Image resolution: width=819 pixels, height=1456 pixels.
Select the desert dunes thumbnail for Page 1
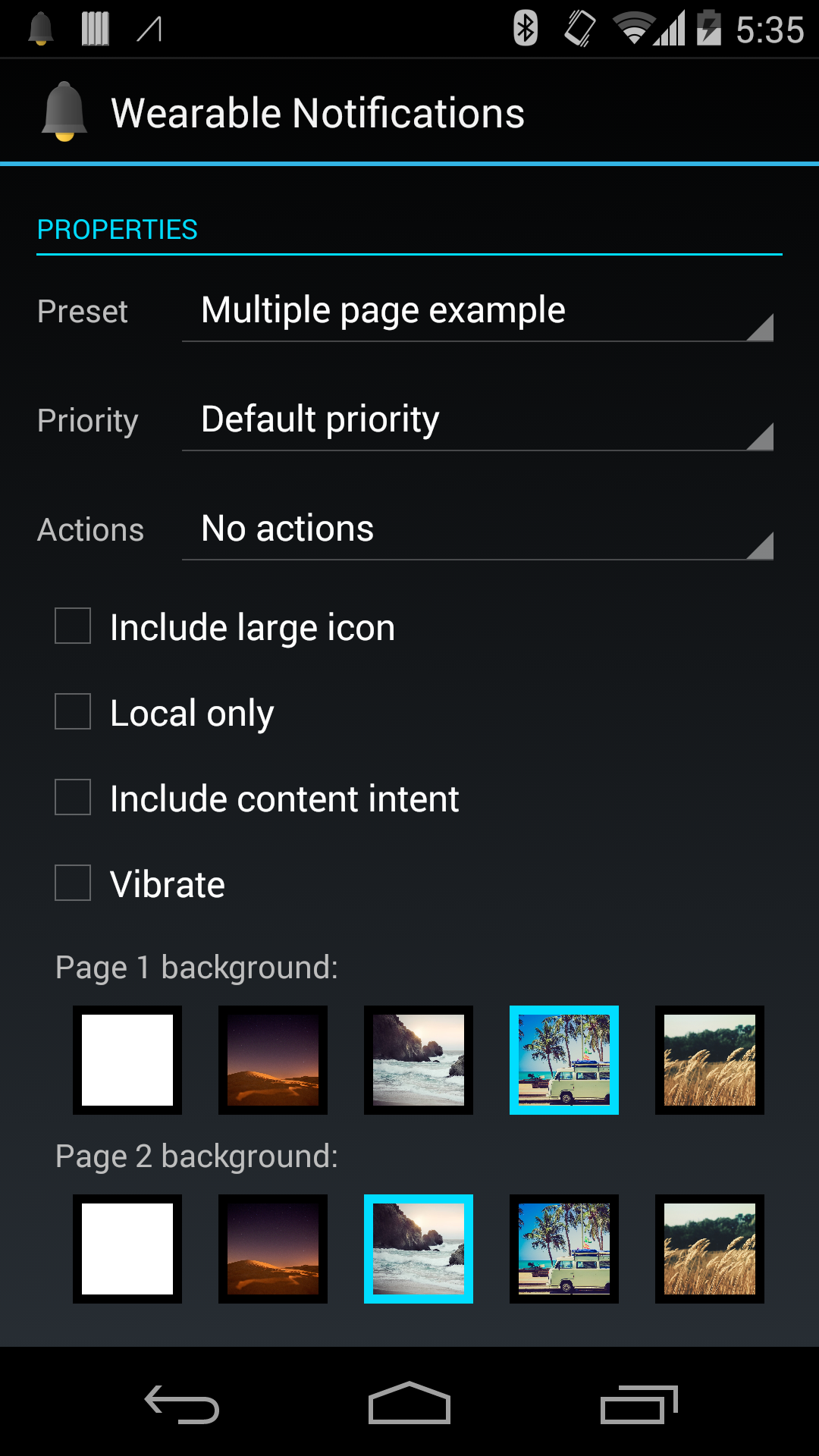[x=272, y=1060]
